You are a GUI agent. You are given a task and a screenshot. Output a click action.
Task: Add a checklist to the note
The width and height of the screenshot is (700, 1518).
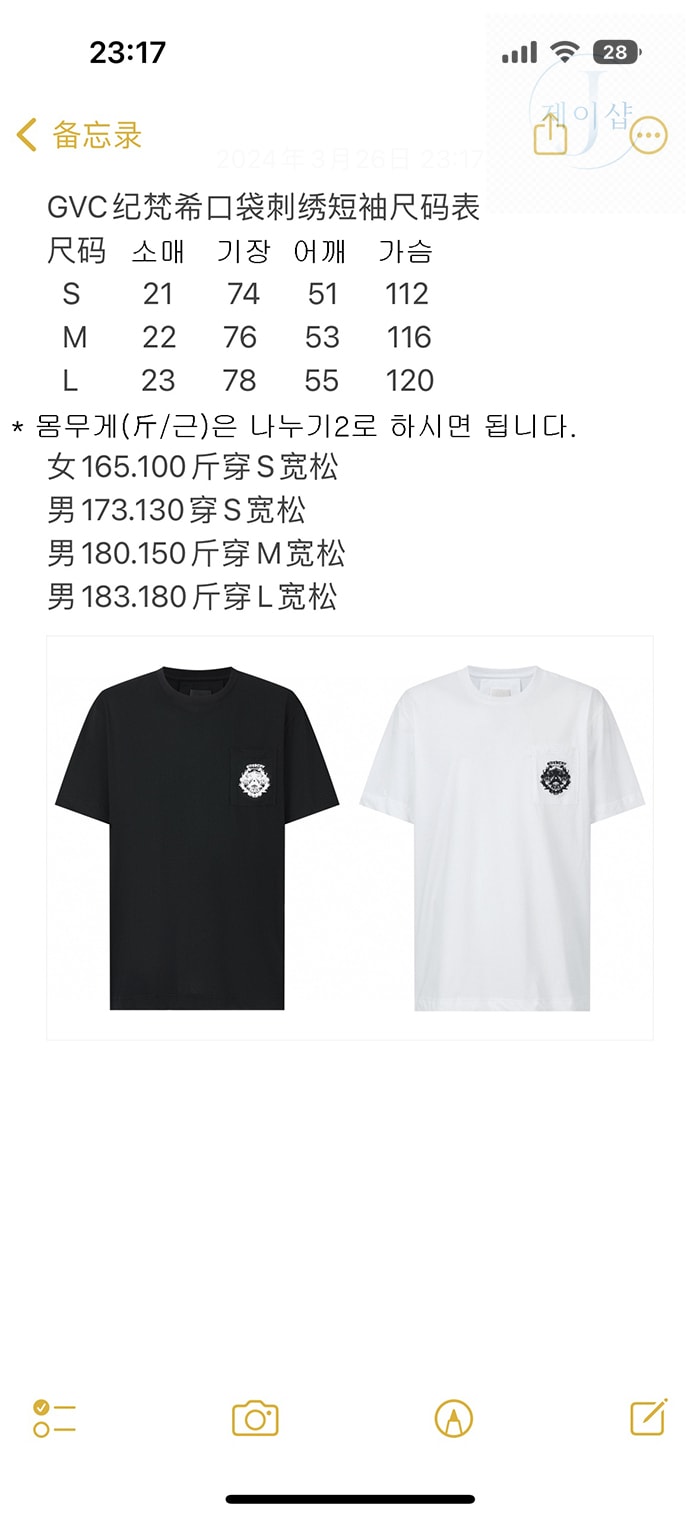pyautogui.click(x=54, y=1418)
